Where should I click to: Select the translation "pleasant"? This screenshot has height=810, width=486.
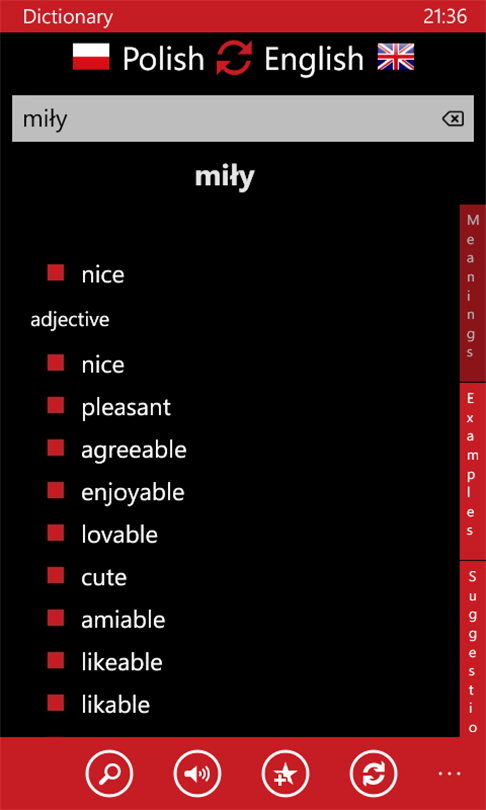[126, 408]
